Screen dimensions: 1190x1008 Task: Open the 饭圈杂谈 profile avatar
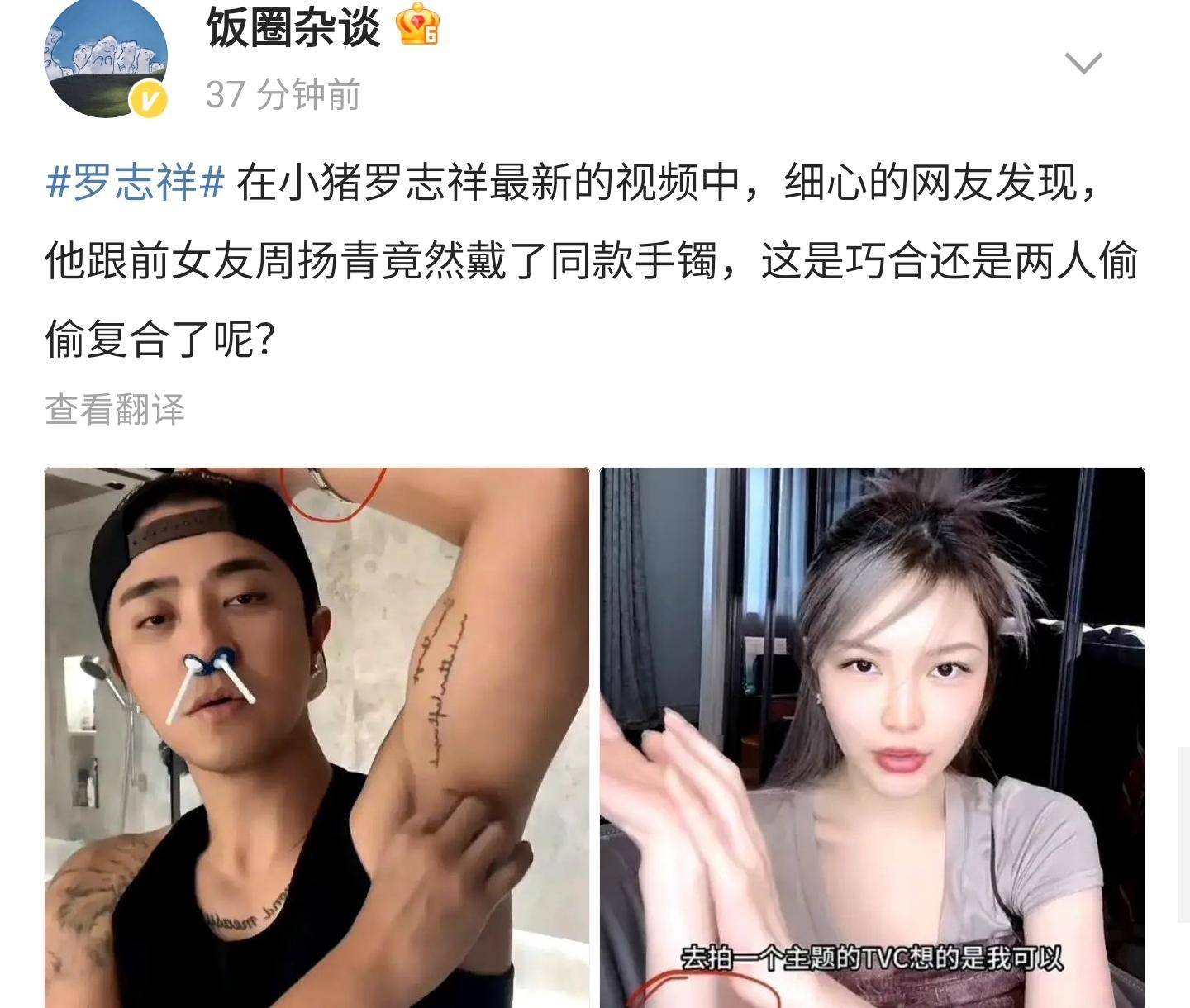(105, 58)
